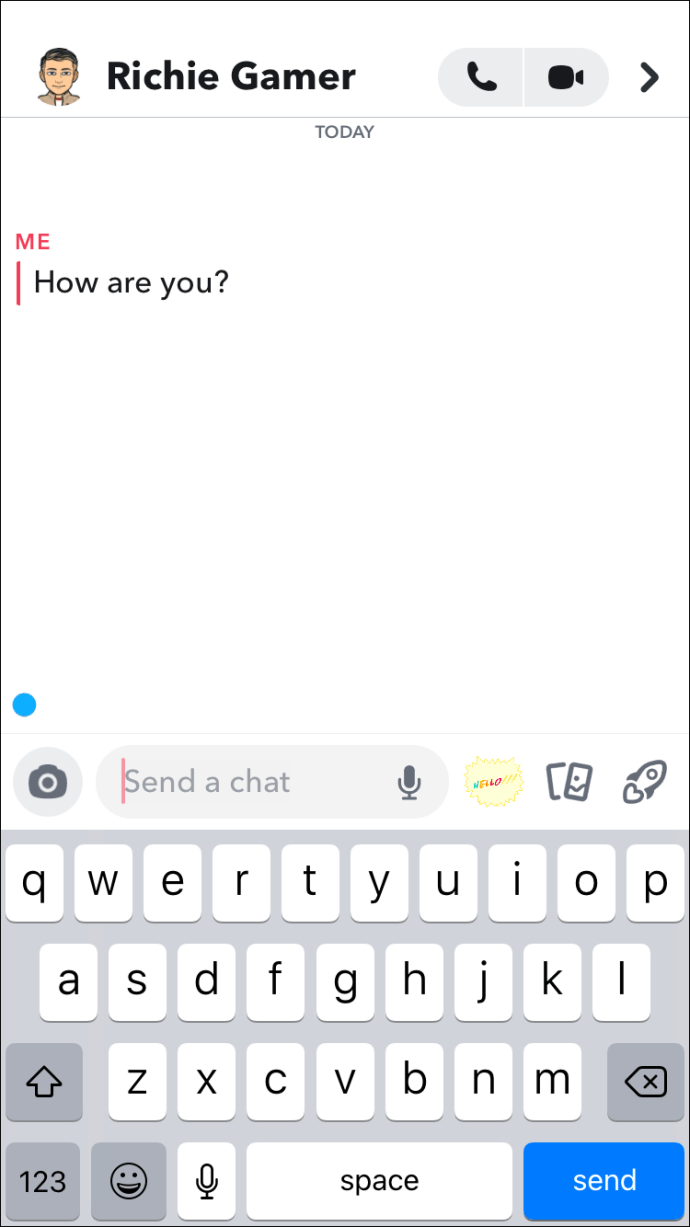Open Richie Gamer's Bitmoji avatar profile
690x1227 pixels.
[x=58, y=76]
